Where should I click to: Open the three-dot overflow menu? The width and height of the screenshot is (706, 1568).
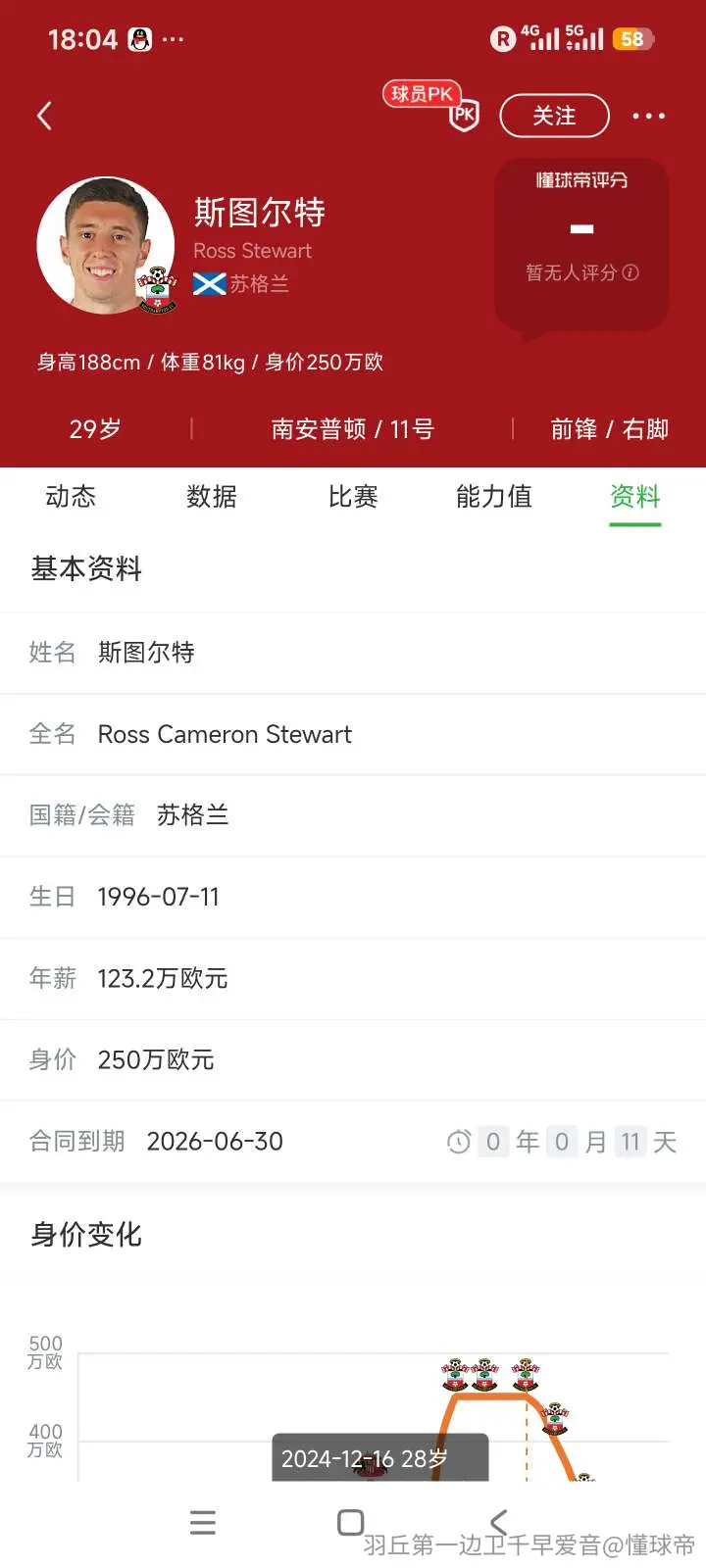[648, 116]
